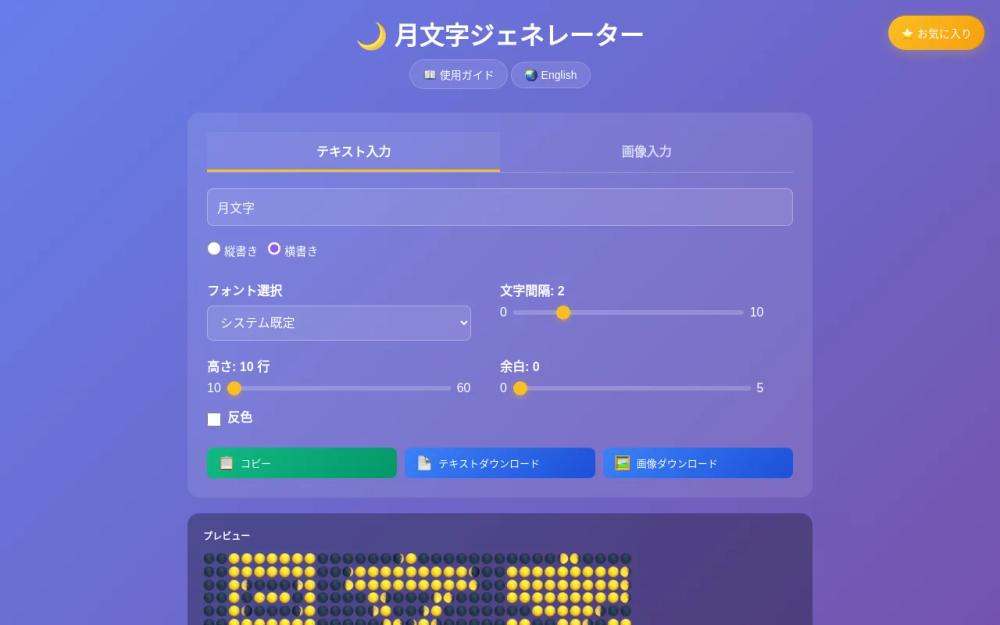Open the フォント選択 dropdown
Viewport: 1000px width, 625px height.
coord(338,323)
